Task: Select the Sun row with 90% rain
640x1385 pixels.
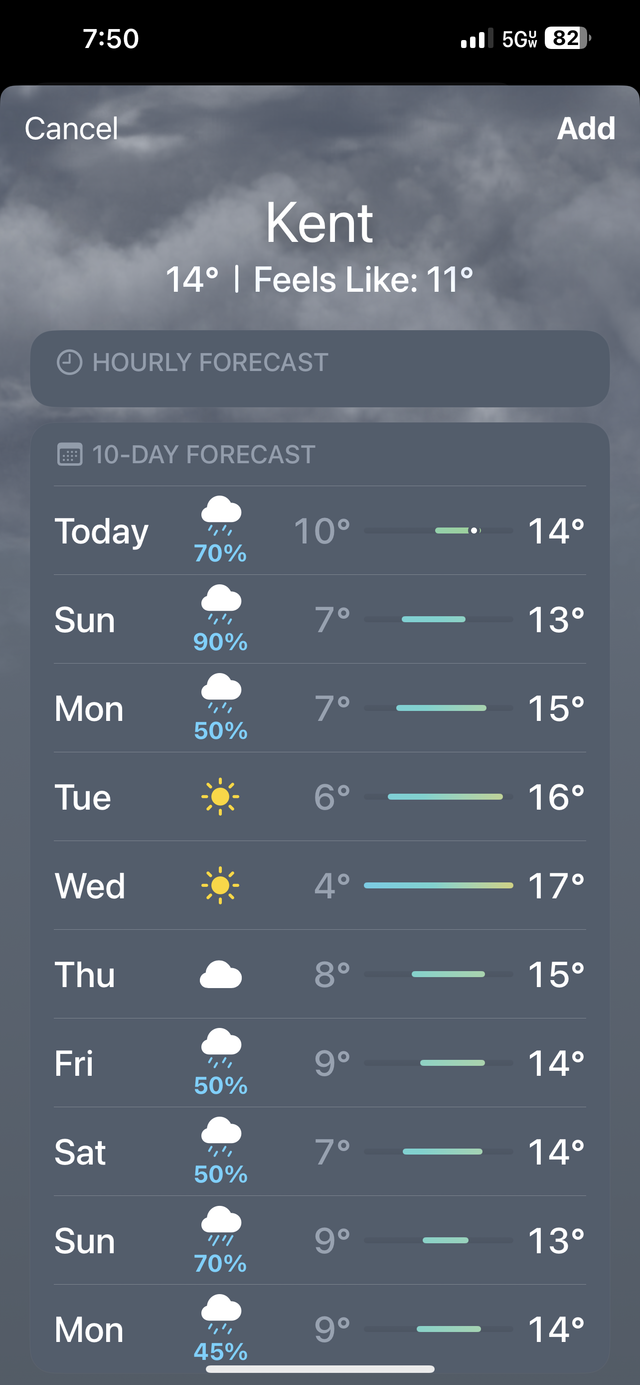Action: coord(319,620)
